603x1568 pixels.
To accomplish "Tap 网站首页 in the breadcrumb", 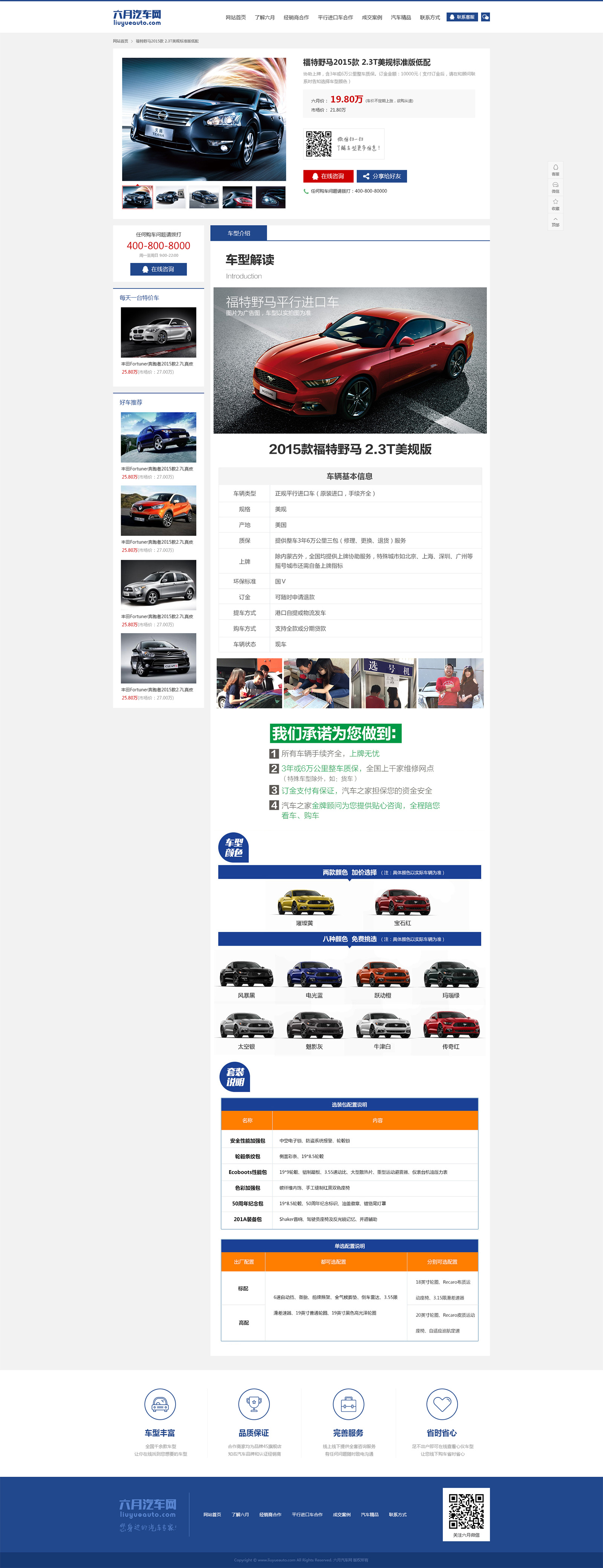I will pyautogui.click(x=121, y=41).
